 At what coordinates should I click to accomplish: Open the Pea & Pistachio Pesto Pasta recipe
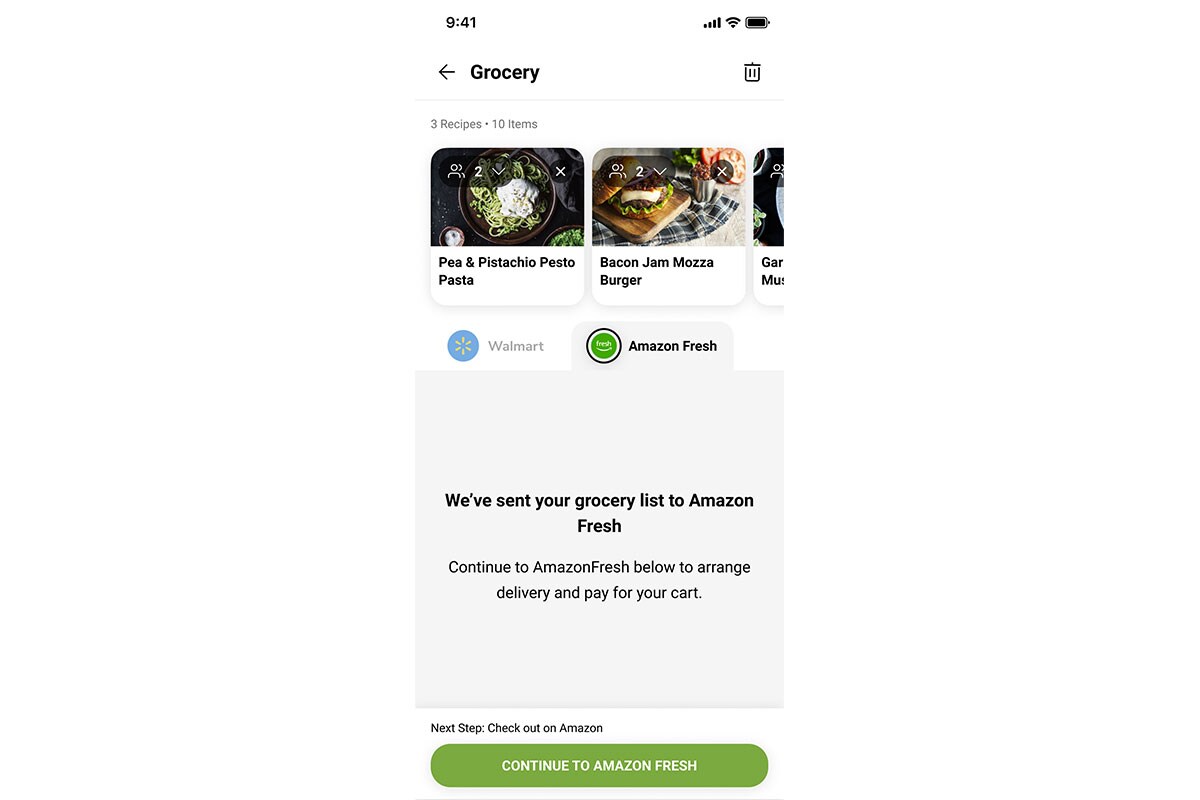pyautogui.click(x=507, y=271)
